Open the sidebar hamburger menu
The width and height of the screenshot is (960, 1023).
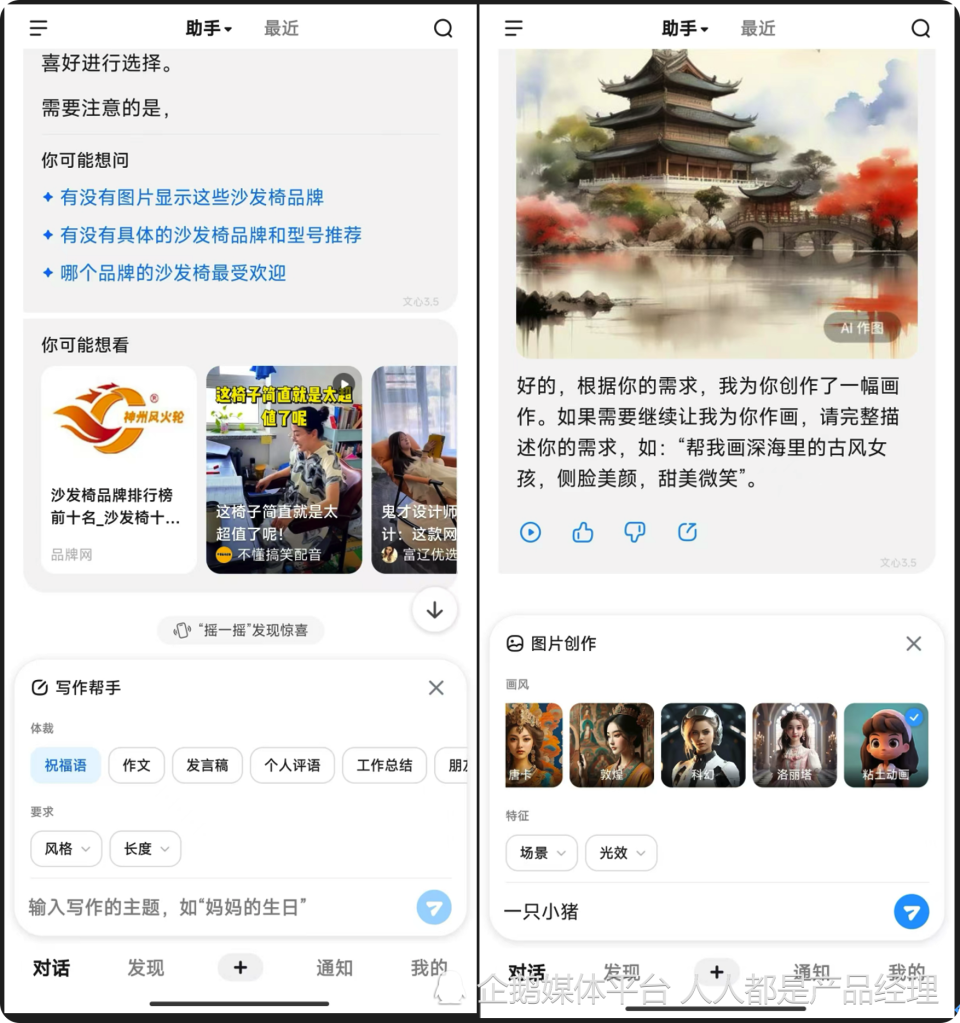click(x=38, y=28)
